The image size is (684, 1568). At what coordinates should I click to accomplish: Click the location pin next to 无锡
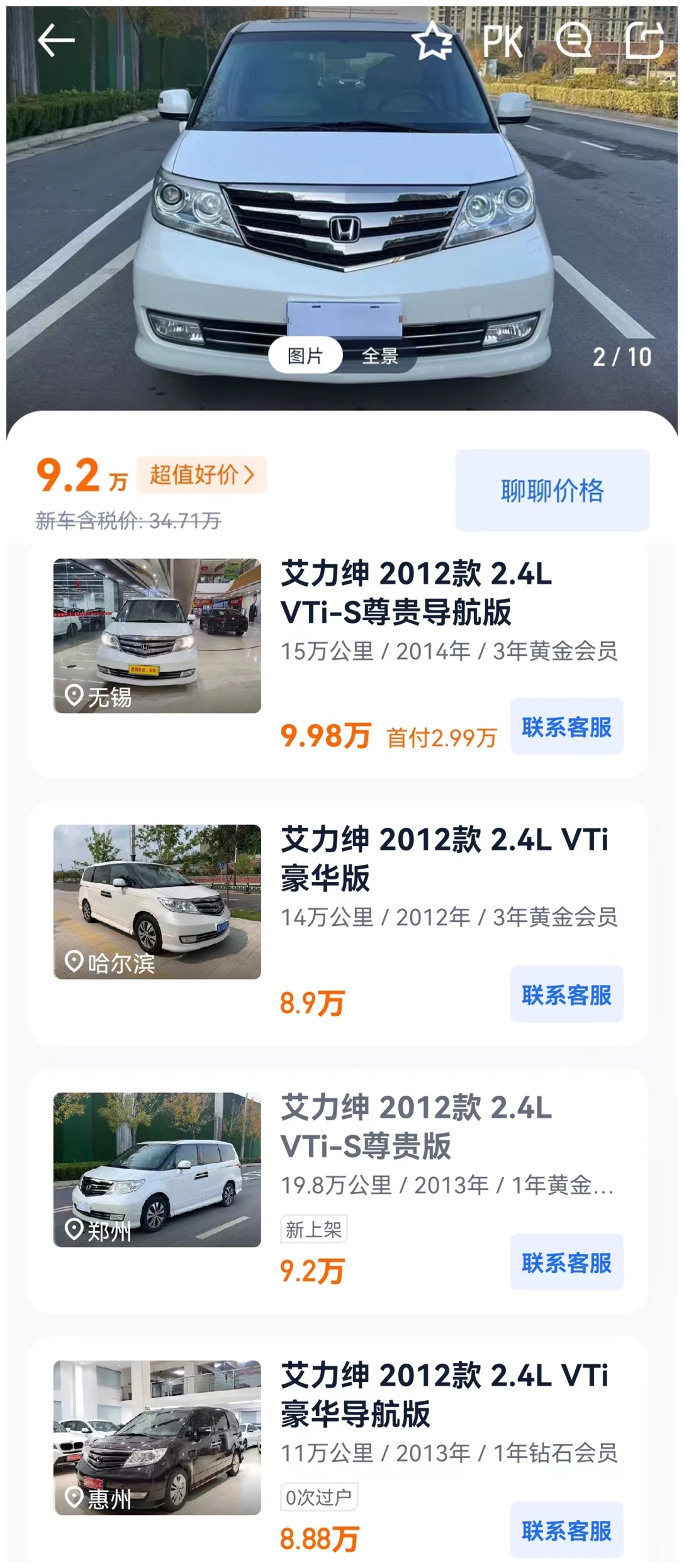coord(73,696)
